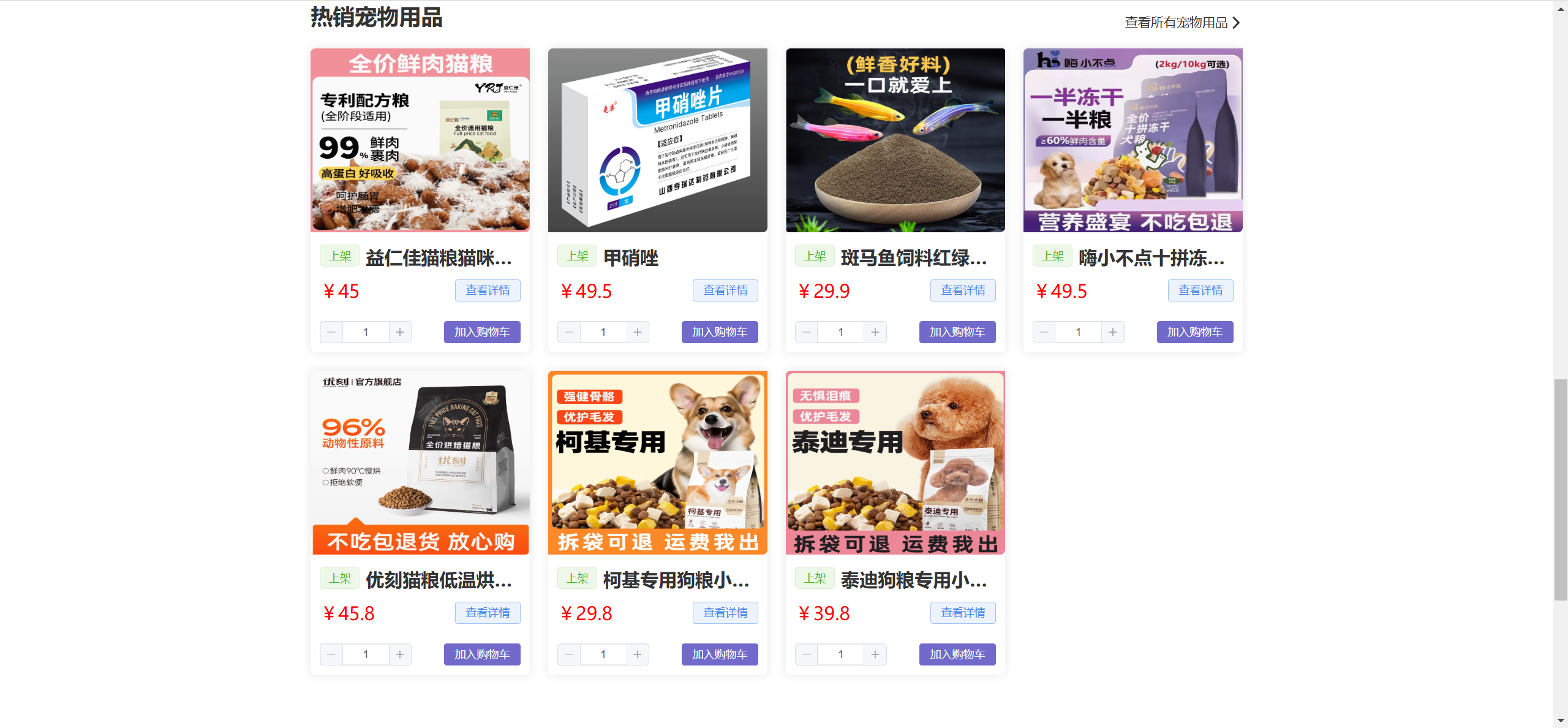Add 斑马鱼饲料 to cart
The image size is (1568, 728).
click(x=957, y=332)
